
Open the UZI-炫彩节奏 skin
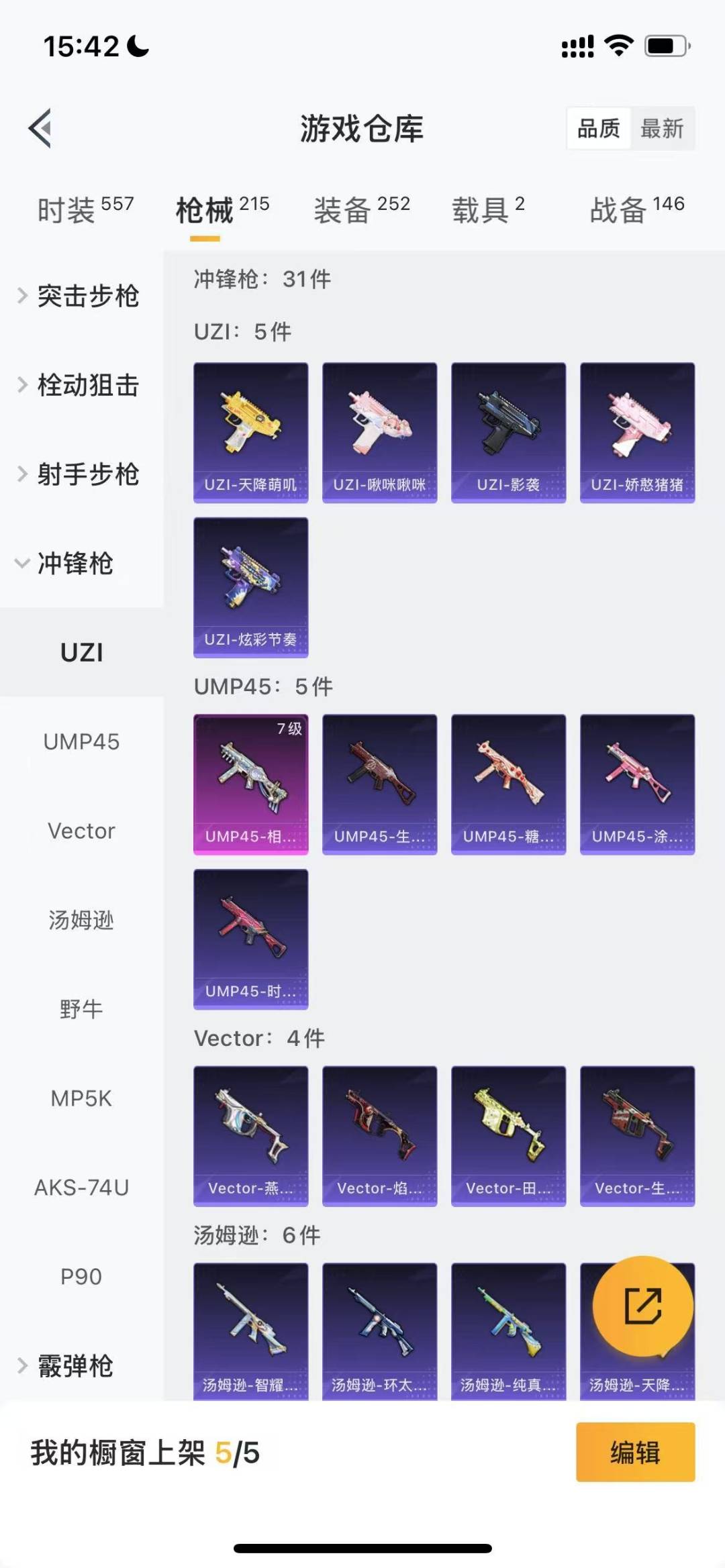tap(251, 587)
